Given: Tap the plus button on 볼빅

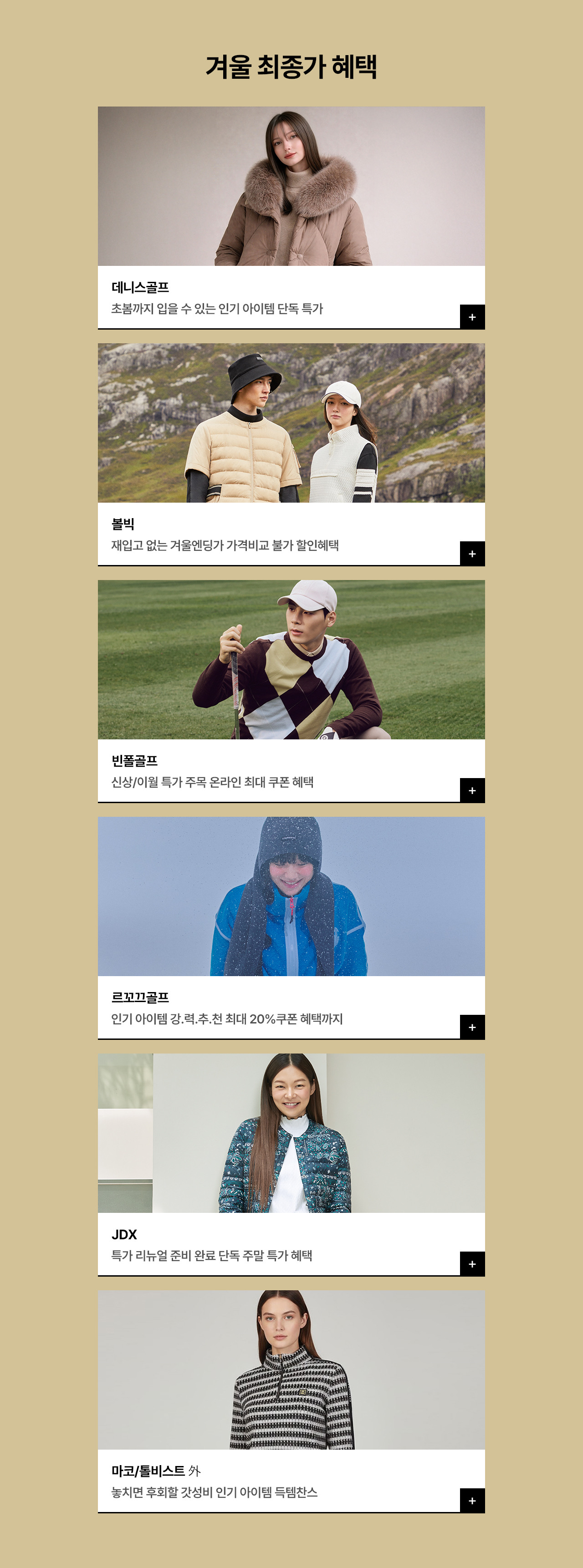Looking at the screenshot, I should tap(472, 554).
